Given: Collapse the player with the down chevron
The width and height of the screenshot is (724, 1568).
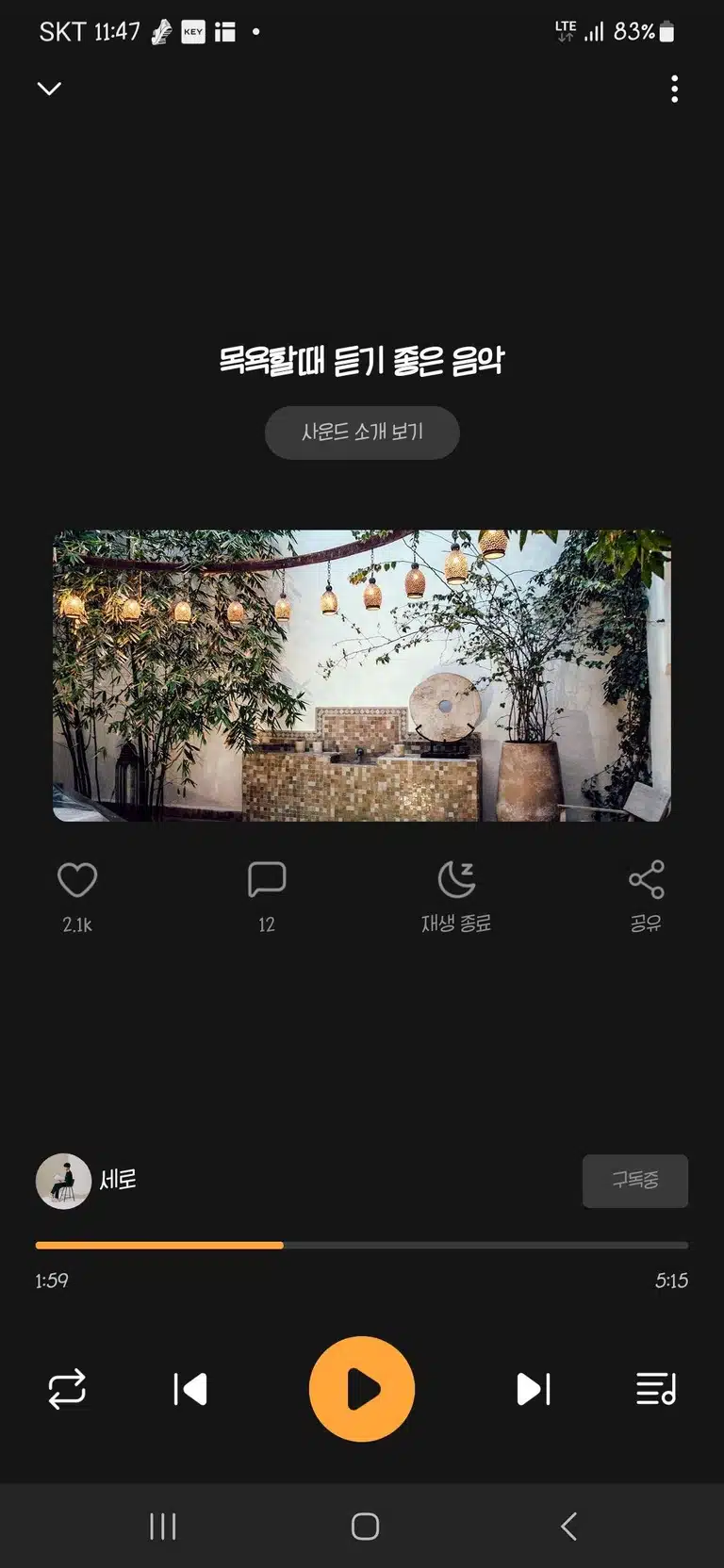Looking at the screenshot, I should (49, 89).
